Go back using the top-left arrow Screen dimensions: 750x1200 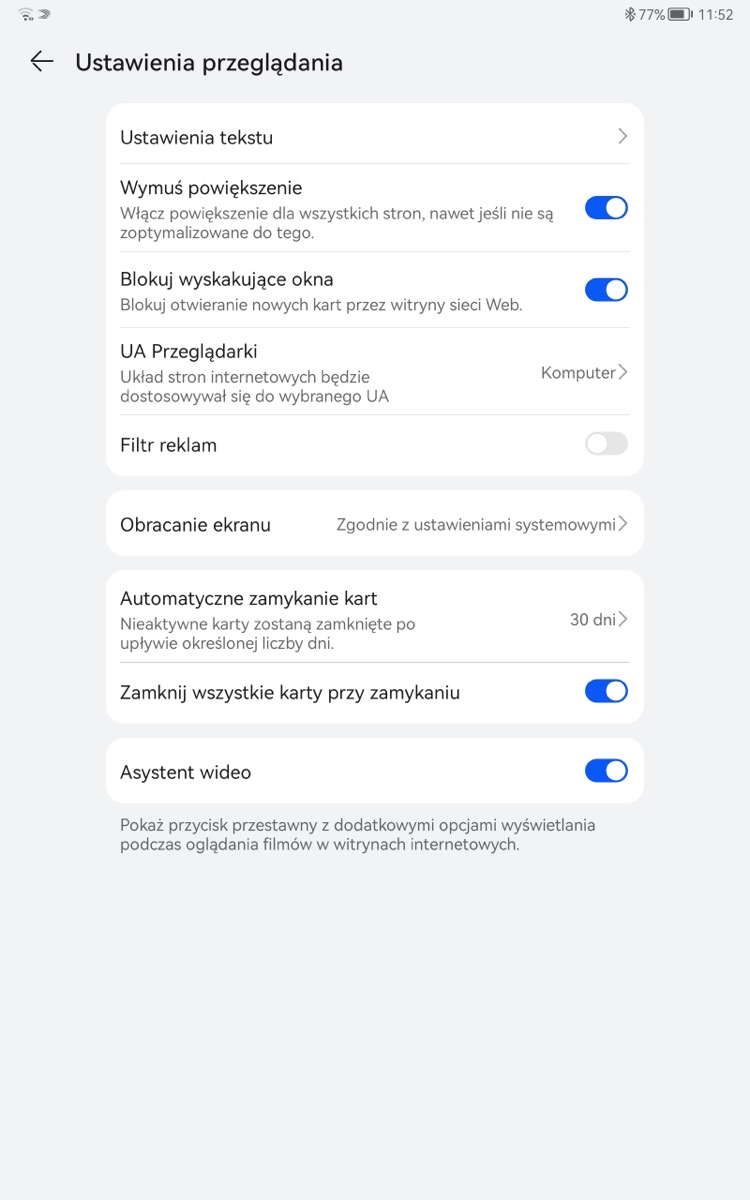[41, 62]
